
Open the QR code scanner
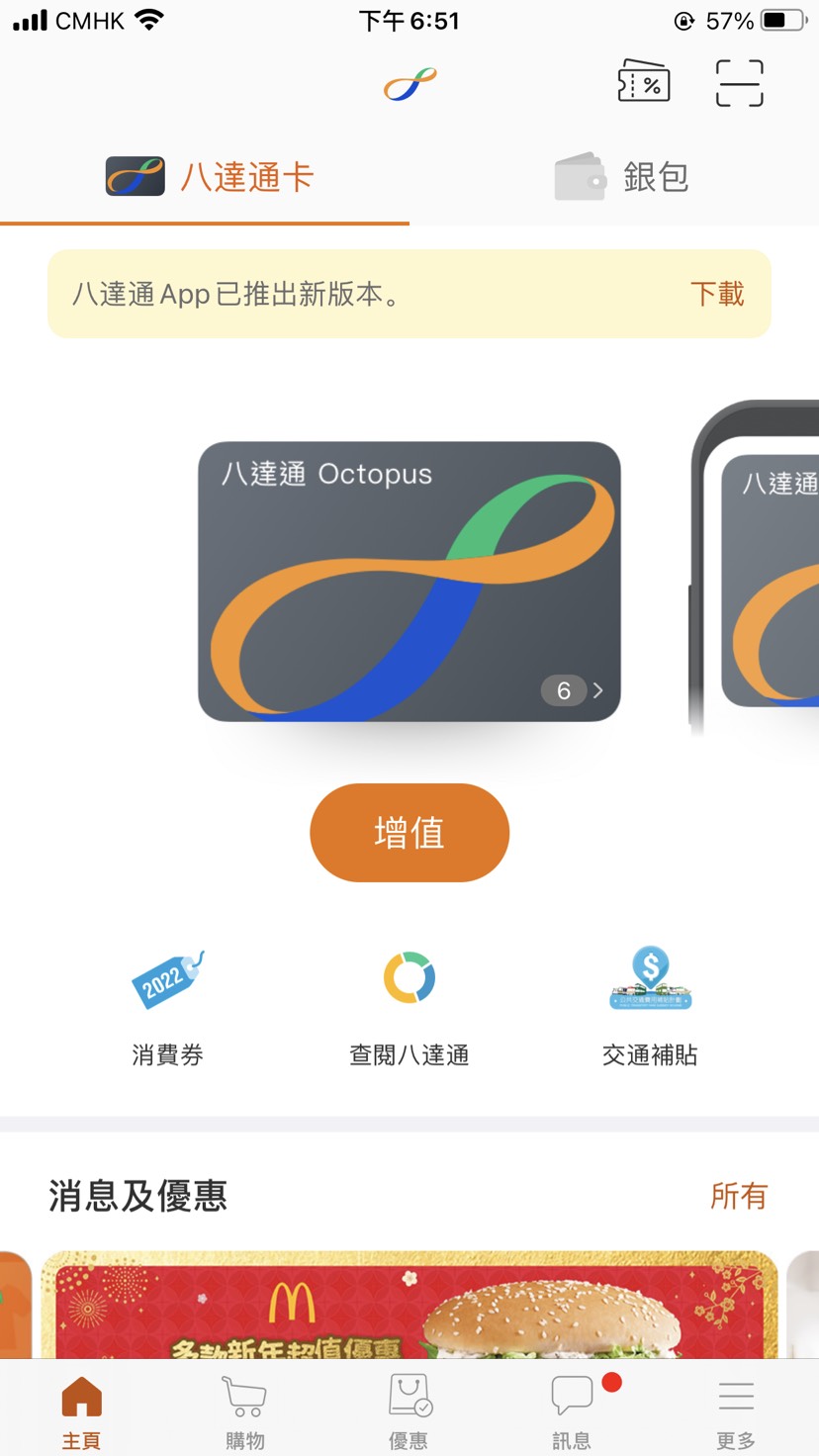(x=739, y=83)
